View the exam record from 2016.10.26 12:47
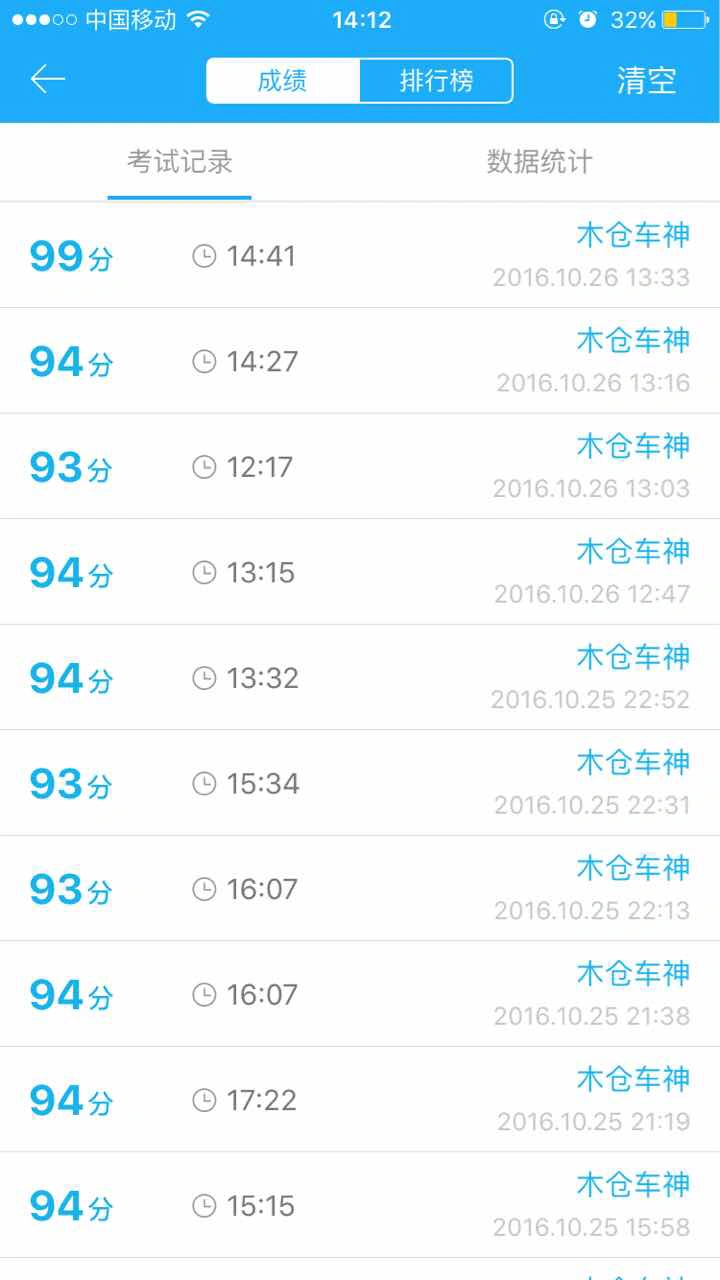 point(360,572)
